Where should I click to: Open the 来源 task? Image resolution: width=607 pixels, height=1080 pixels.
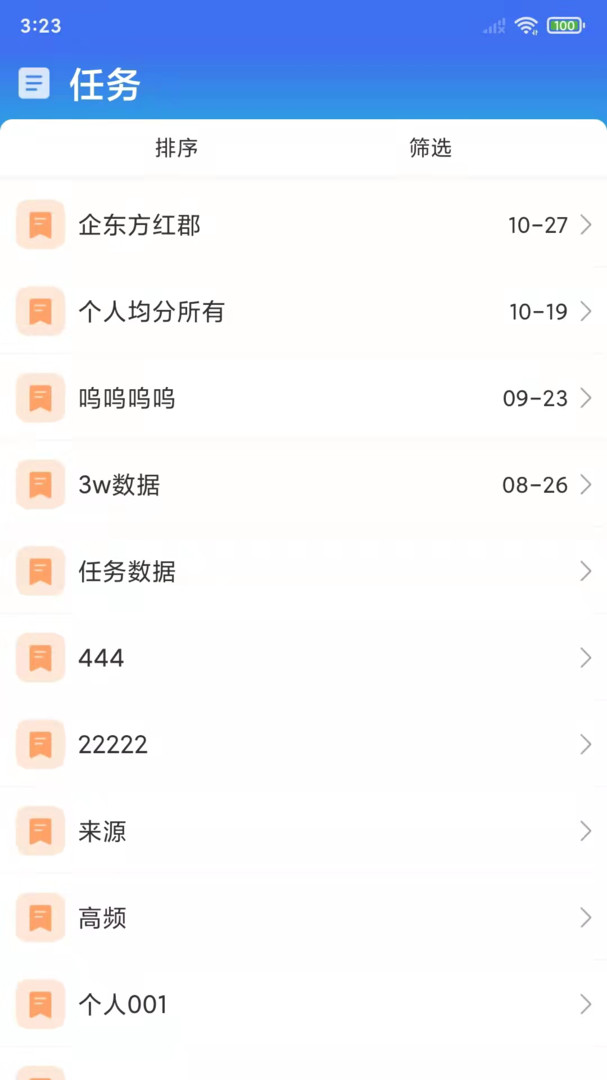pos(303,831)
